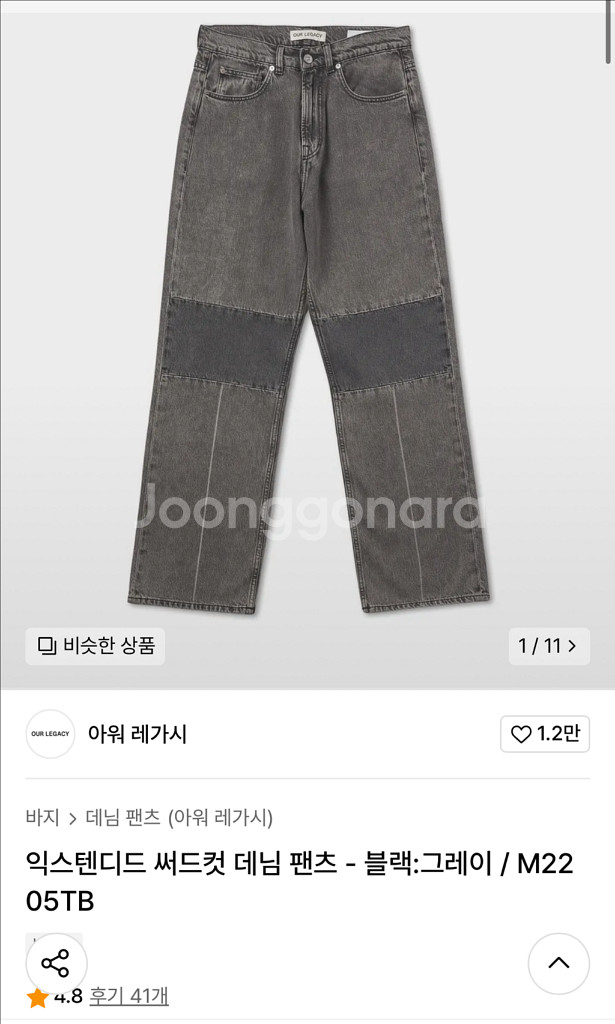Share this product

56,963
